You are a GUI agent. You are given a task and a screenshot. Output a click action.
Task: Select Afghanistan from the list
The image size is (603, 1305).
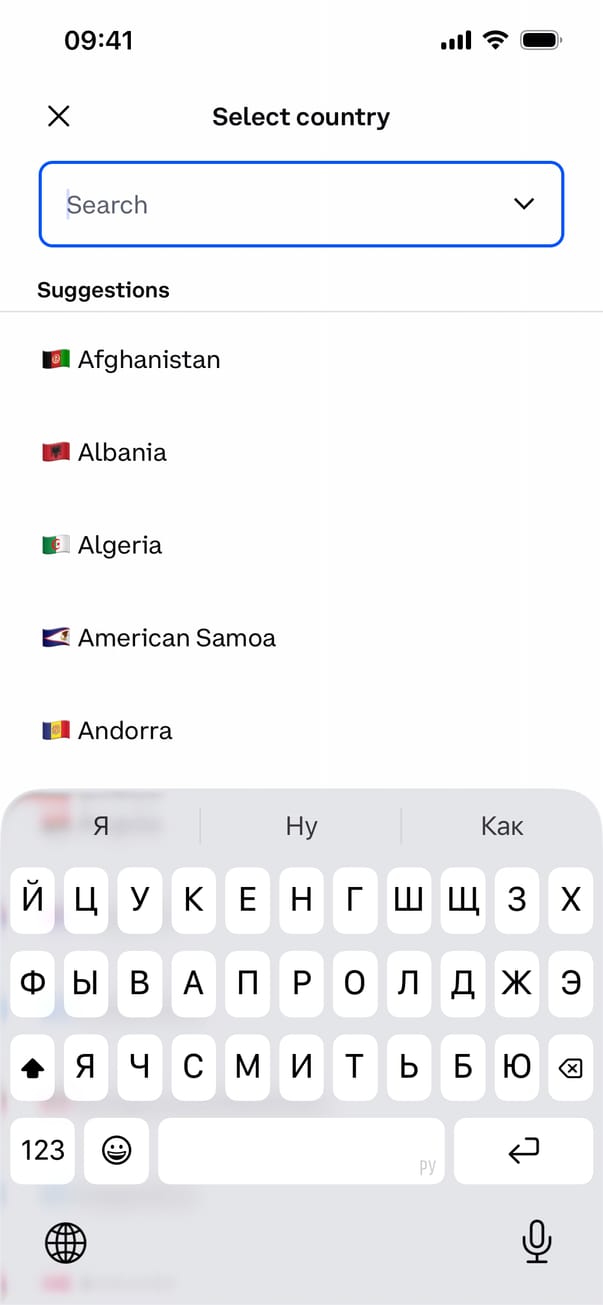149,360
